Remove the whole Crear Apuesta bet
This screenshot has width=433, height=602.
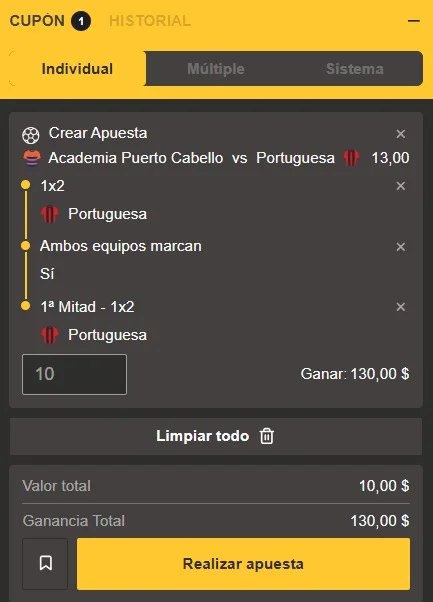pyautogui.click(x=401, y=134)
